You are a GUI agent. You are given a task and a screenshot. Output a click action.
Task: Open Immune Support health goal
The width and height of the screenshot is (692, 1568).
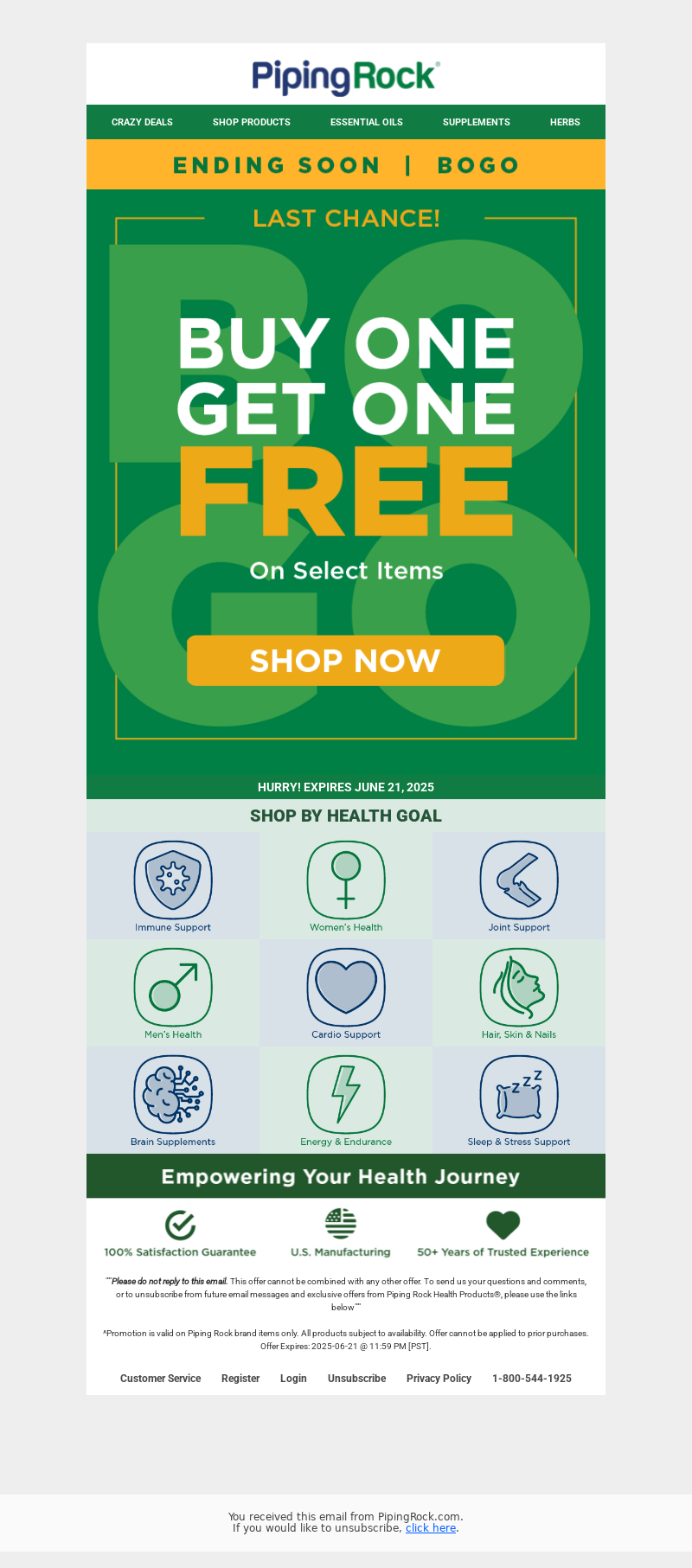click(173, 886)
